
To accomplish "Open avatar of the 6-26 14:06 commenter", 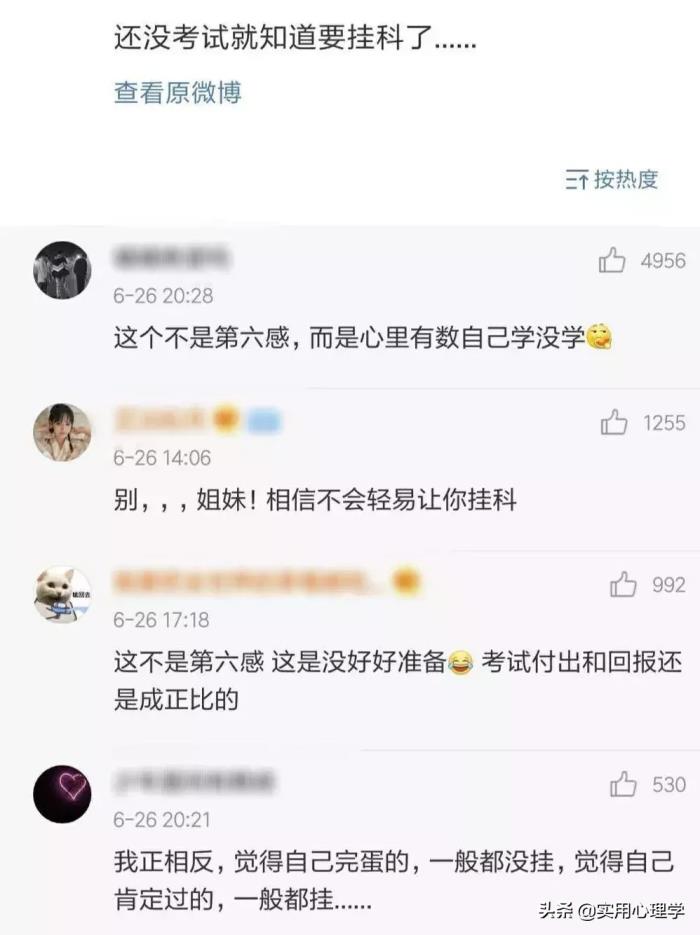I will pos(62,432).
